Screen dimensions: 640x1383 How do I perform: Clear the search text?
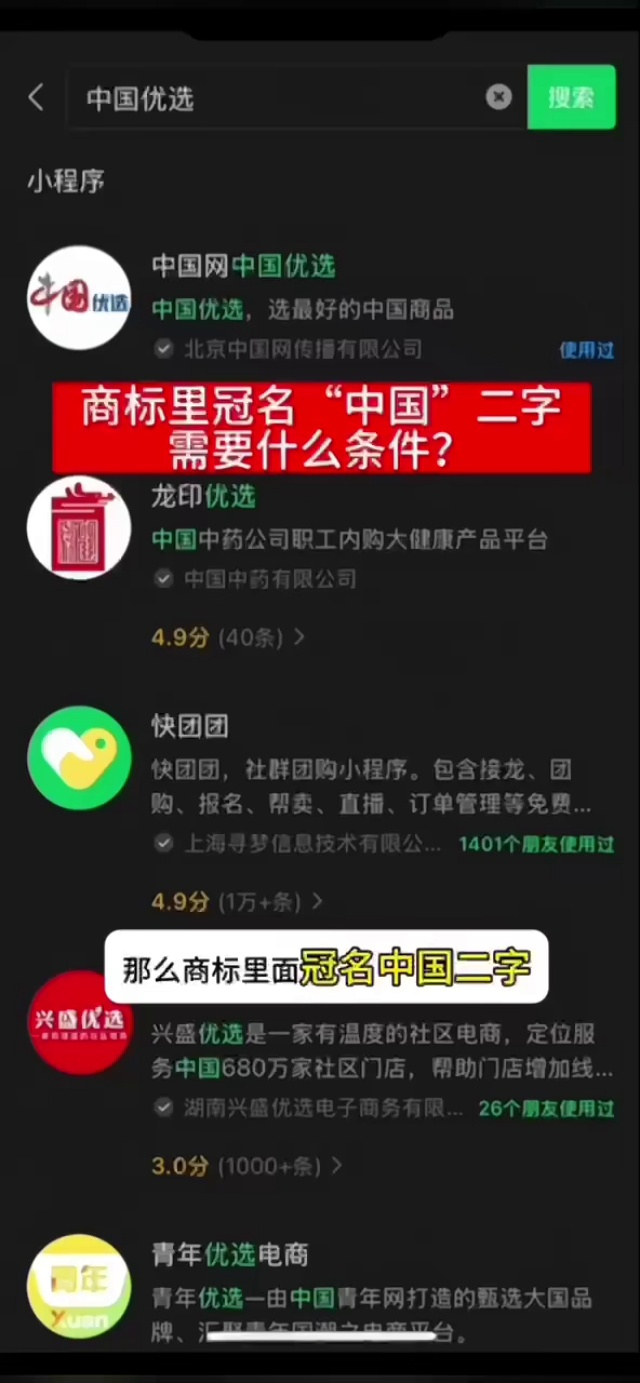499,97
